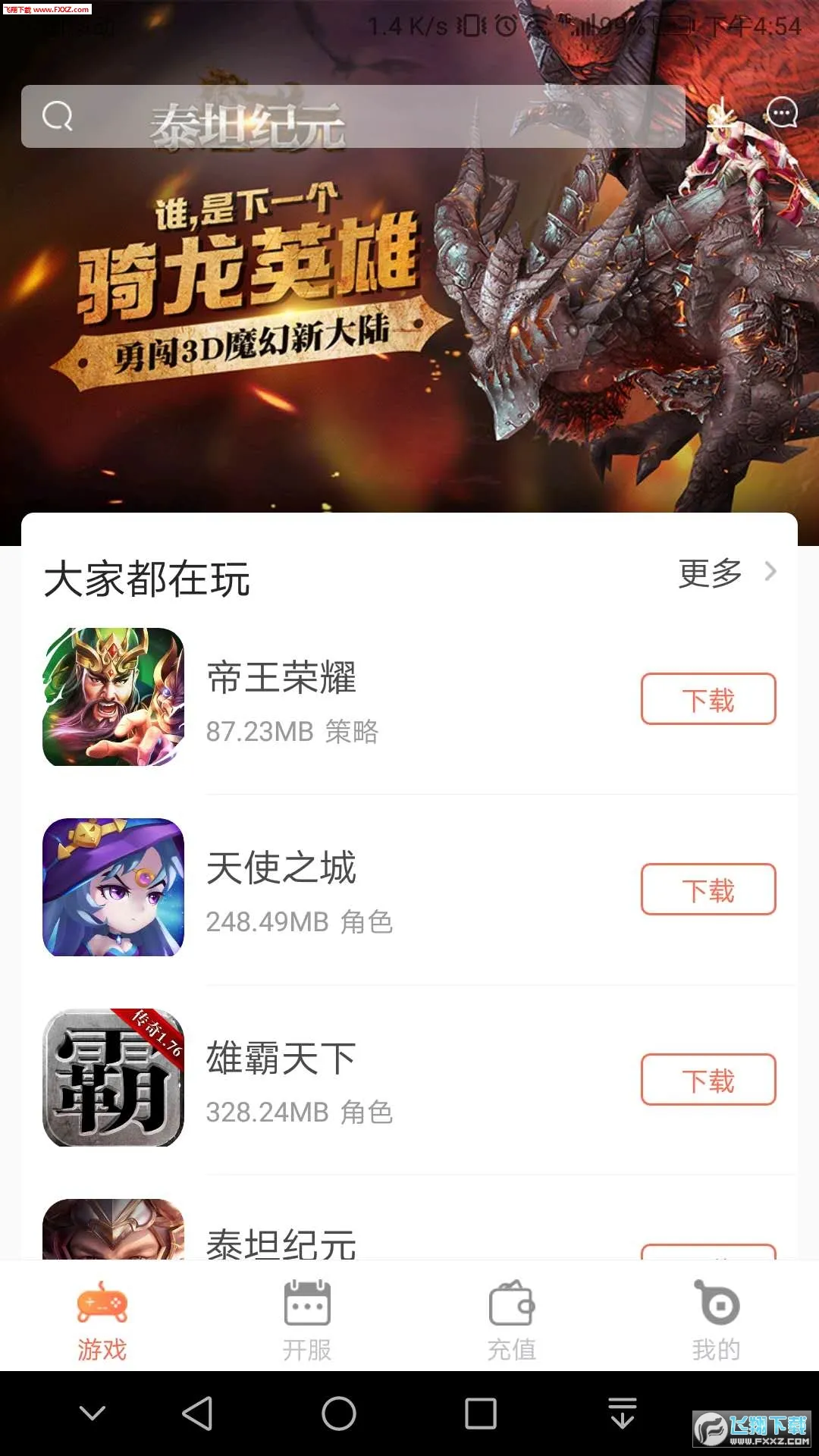Image resolution: width=819 pixels, height=1456 pixels.
Task: Open 泰坦纪元 game entry
Action: point(281,1242)
